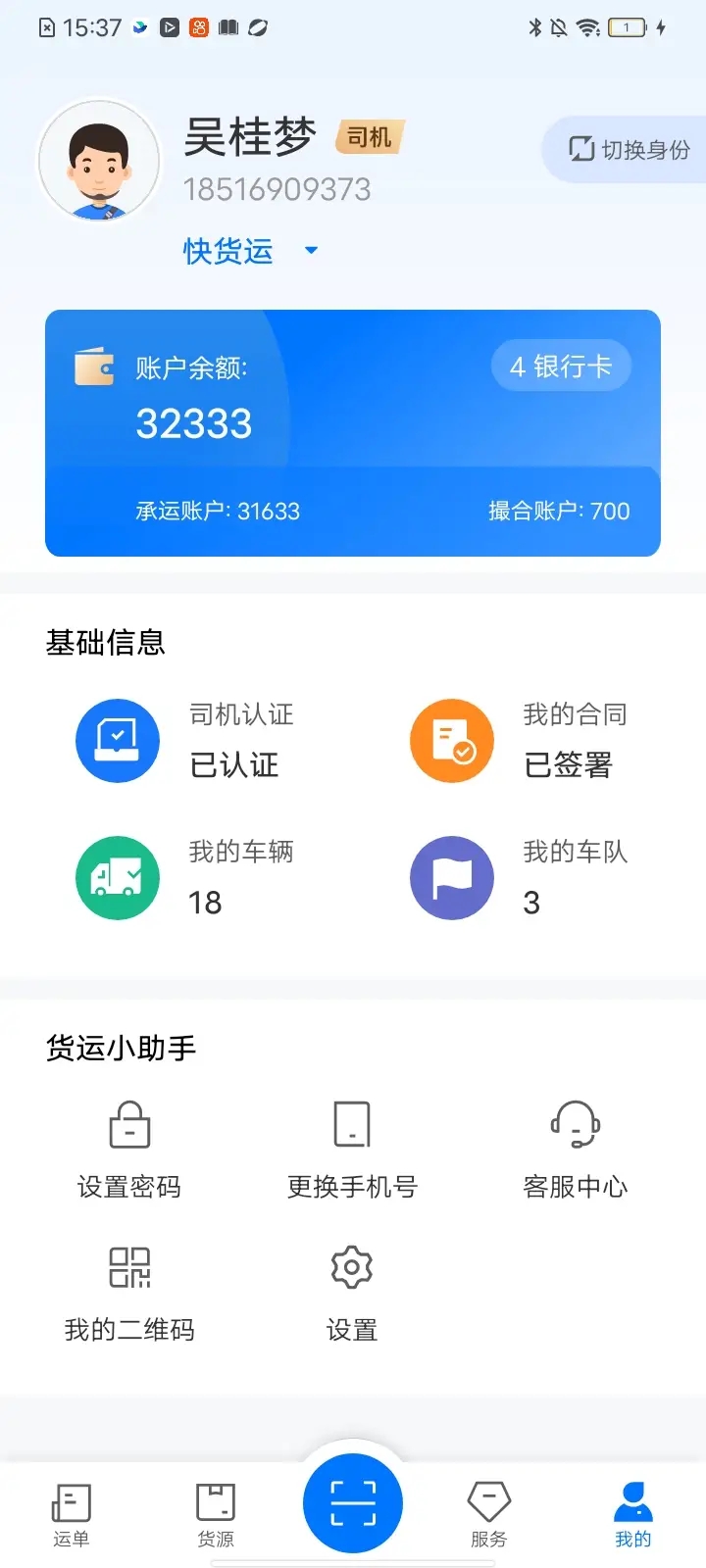
Task: Show 我的二维码 QR code
Action: pos(129,1294)
